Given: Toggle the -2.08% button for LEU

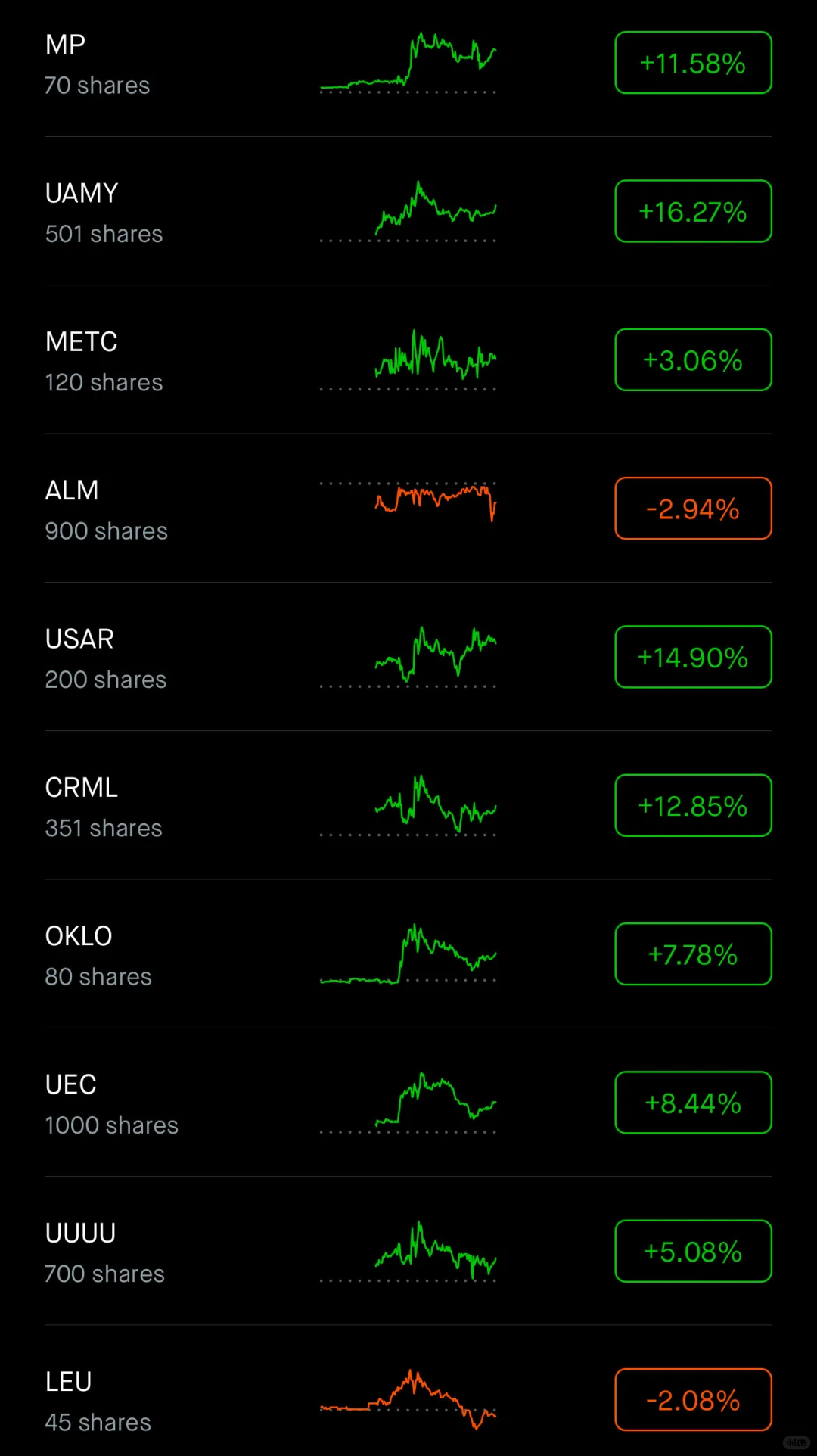Looking at the screenshot, I should click(x=693, y=1400).
